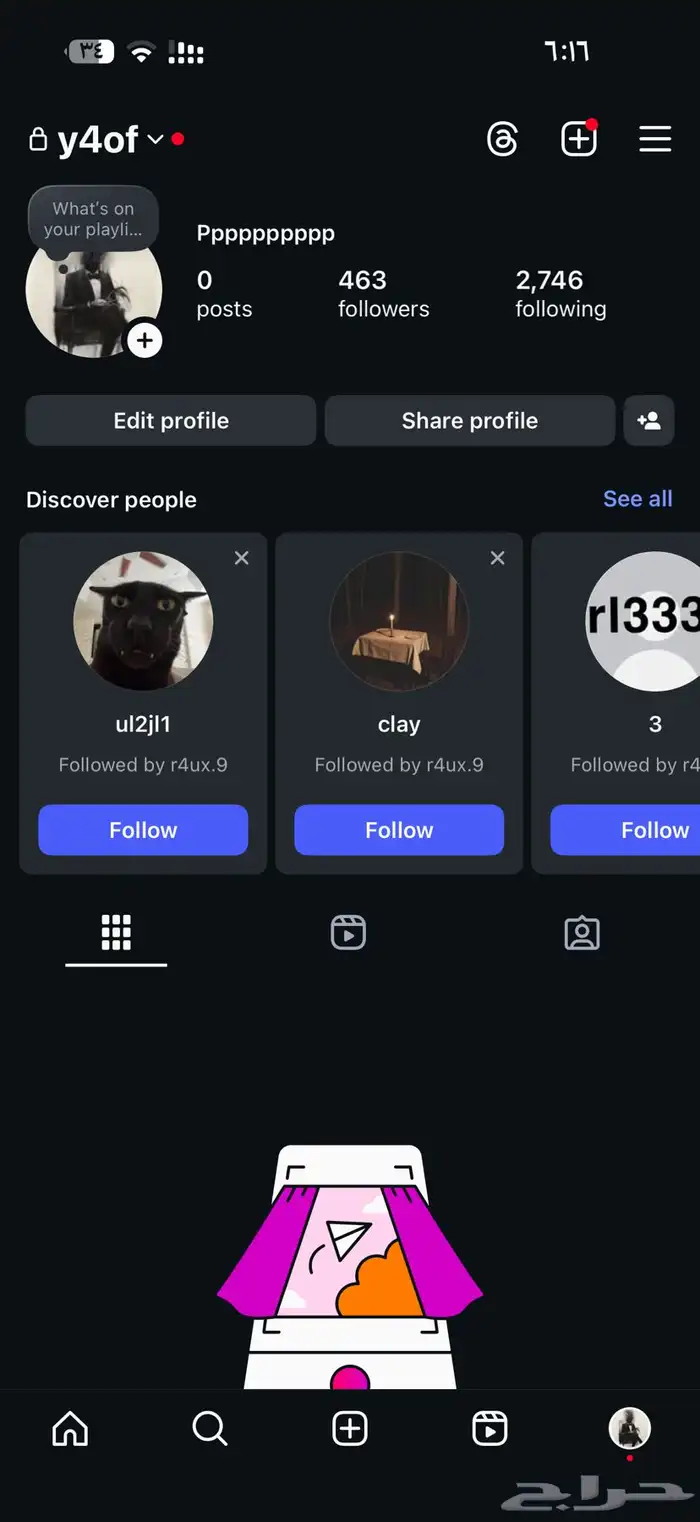Dismiss the clay suggestion
This screenshot has height=1522, width=700.
497,558
